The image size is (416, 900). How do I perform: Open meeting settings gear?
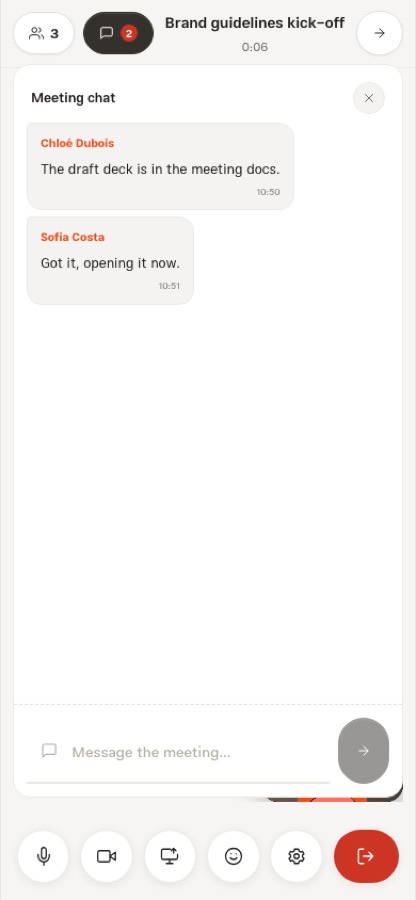click(x=296, y=856)
